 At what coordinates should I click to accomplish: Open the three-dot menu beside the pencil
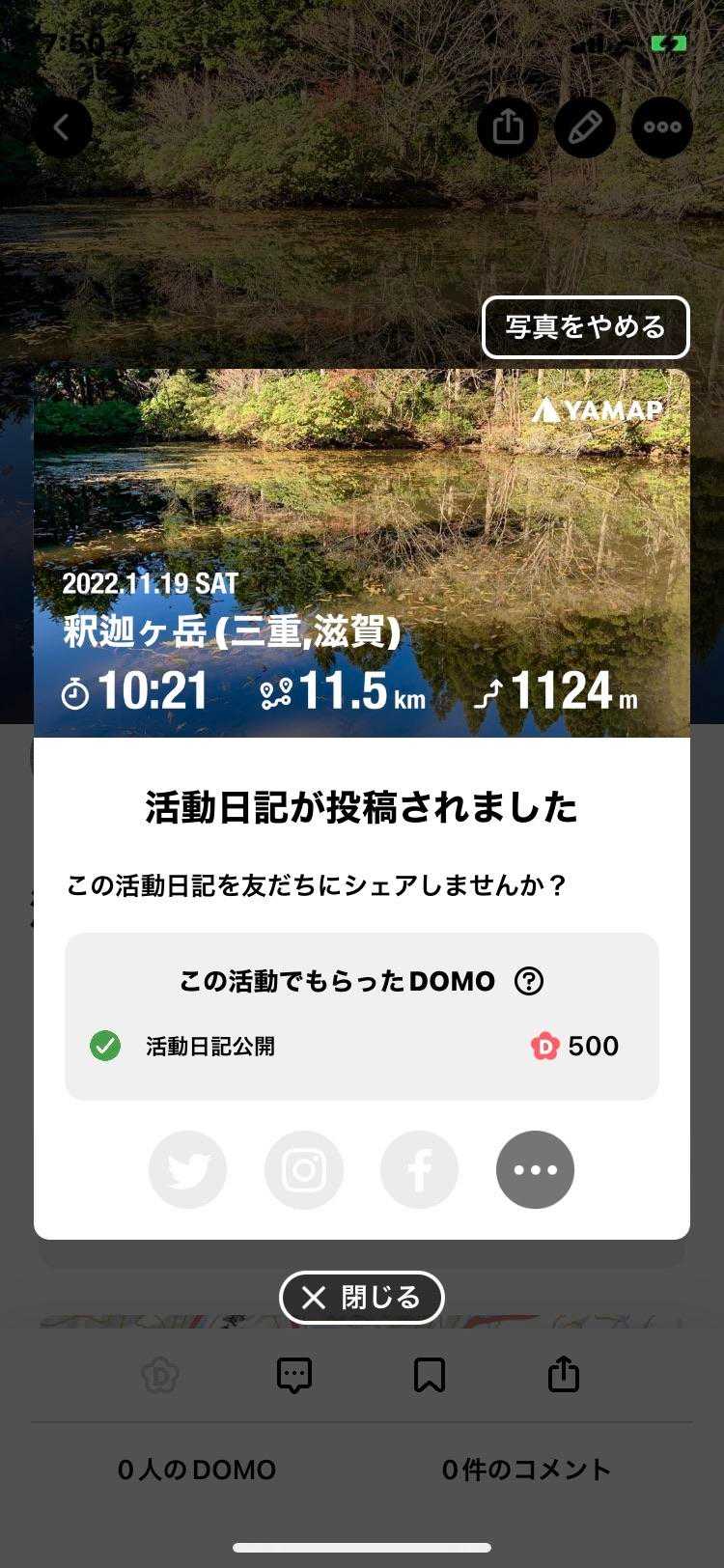pyautogui.click(x=662, y=127)
